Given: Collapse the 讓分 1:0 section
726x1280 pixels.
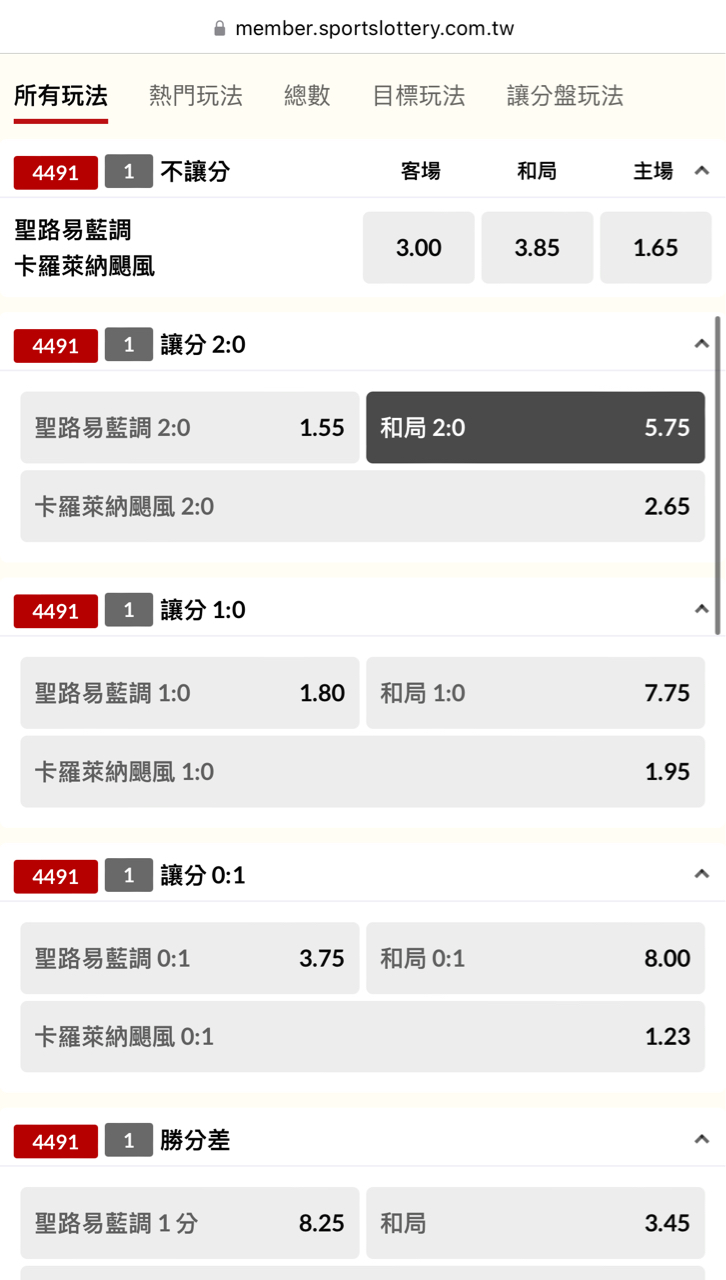Looking at the screenshot, I should click(x=702, y=610).
